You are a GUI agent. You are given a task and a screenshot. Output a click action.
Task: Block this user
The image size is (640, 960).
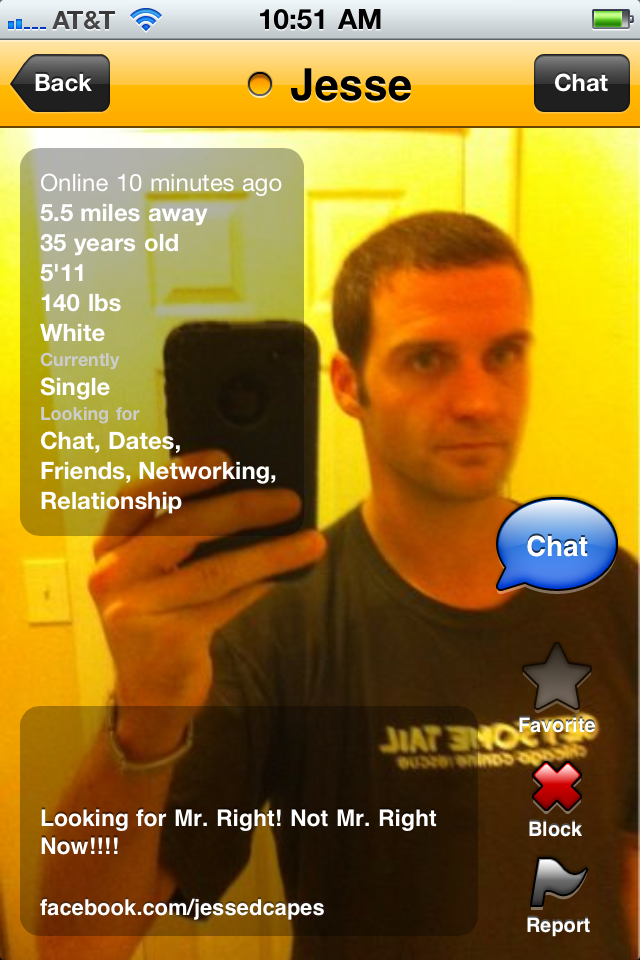556,798
